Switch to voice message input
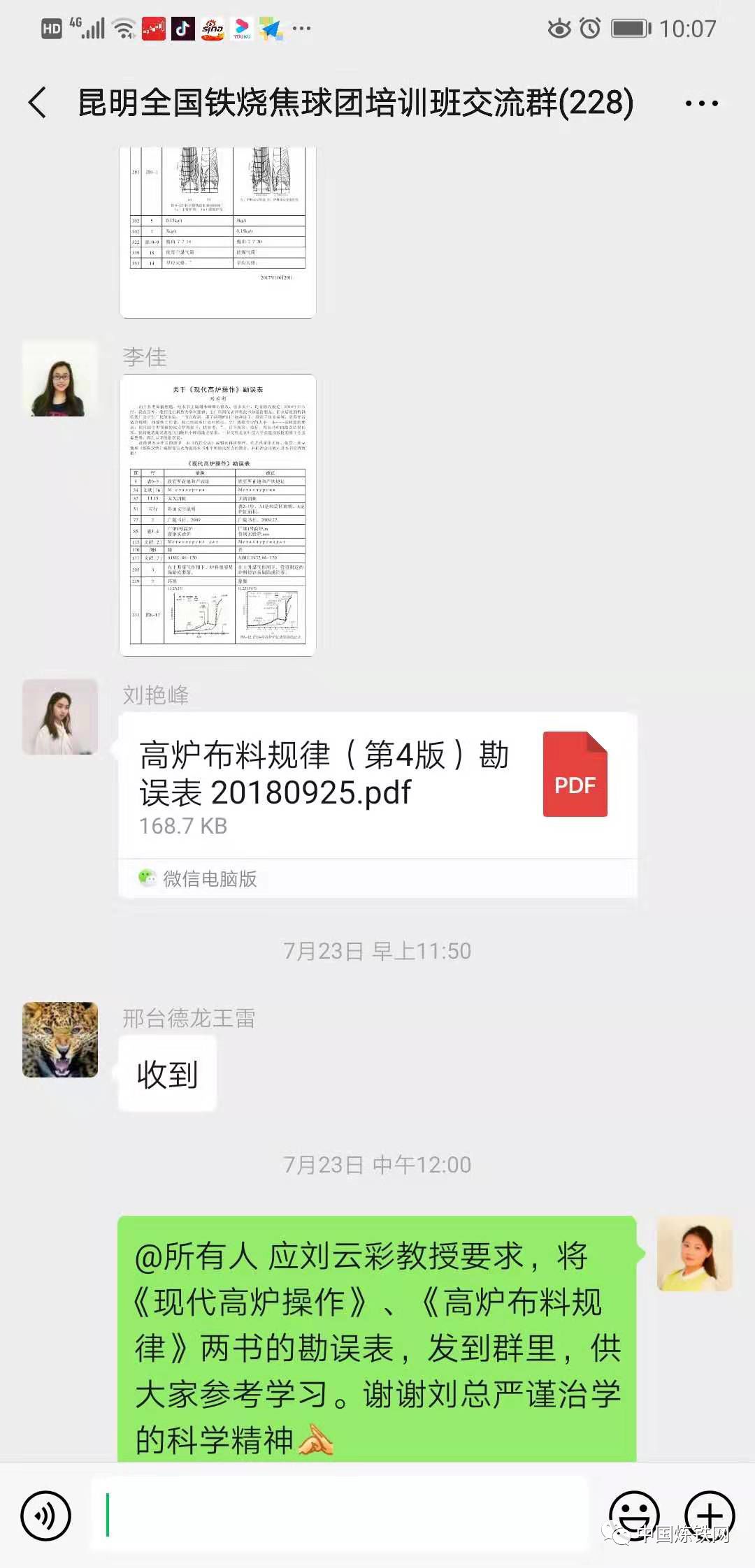The width and height of the screenshot is (755, 1568). tap(46, 1516)
